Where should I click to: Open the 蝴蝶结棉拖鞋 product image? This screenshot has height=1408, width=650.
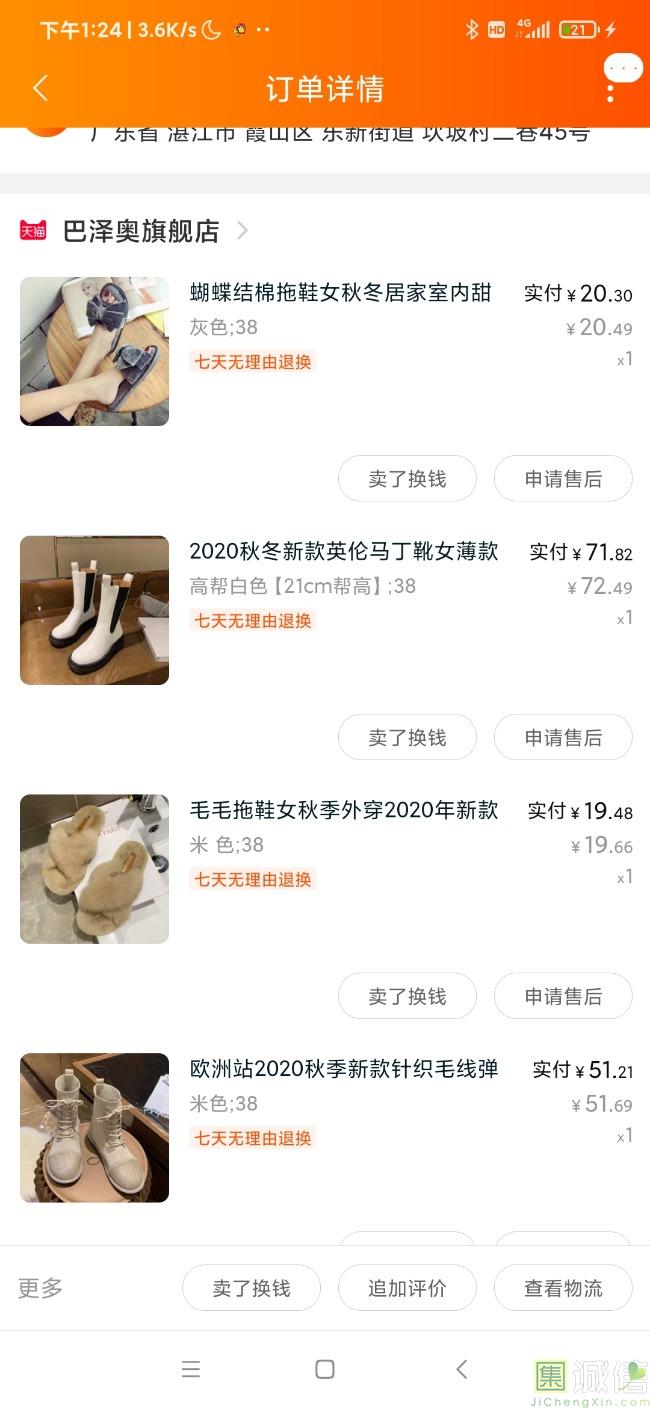click(x=94, y=351)
